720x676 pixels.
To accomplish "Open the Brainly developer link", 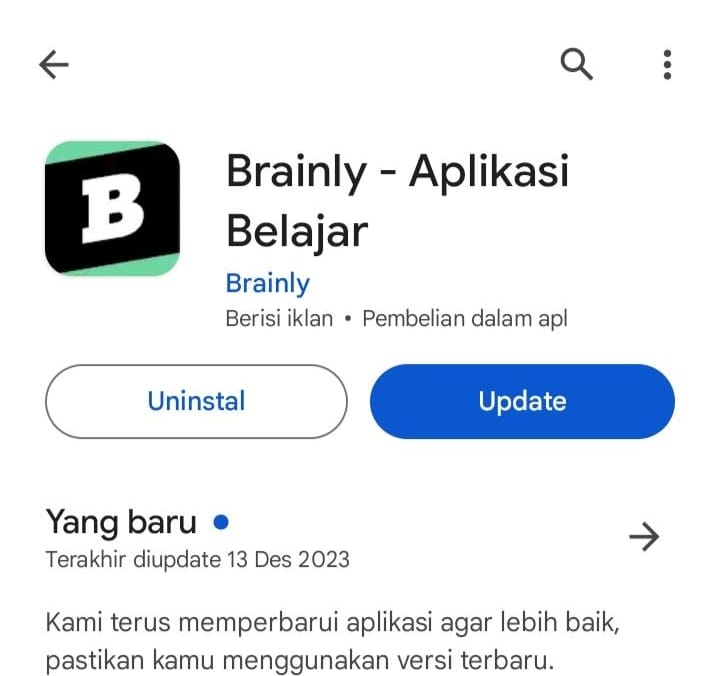I will pos(268,283).
